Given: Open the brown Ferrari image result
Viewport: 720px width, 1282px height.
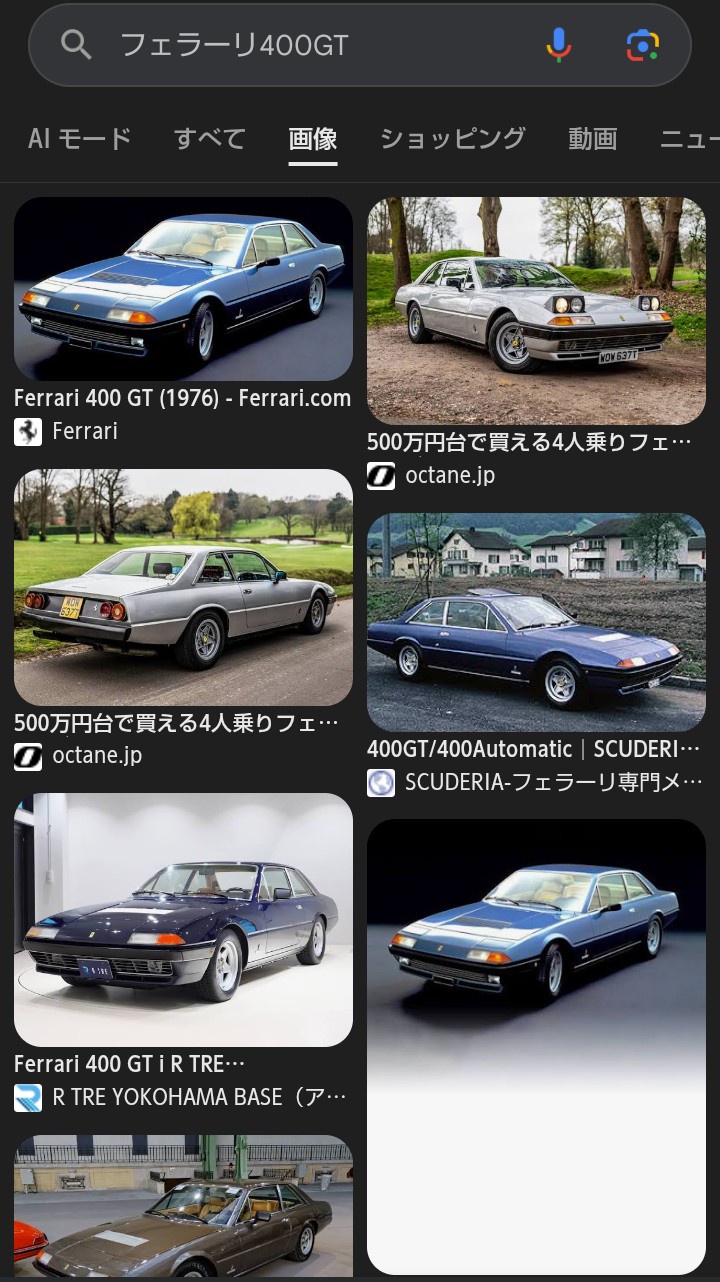Looking at the screenshot, I should coord(183,1206).
